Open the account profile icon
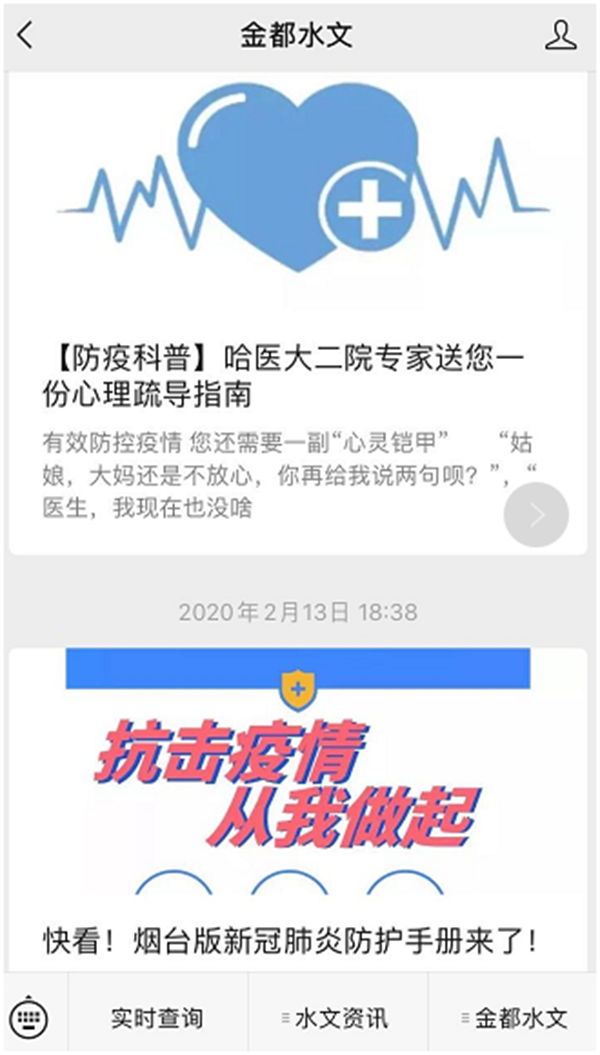This screenshot has height=1055, width=600. point(561,36)
